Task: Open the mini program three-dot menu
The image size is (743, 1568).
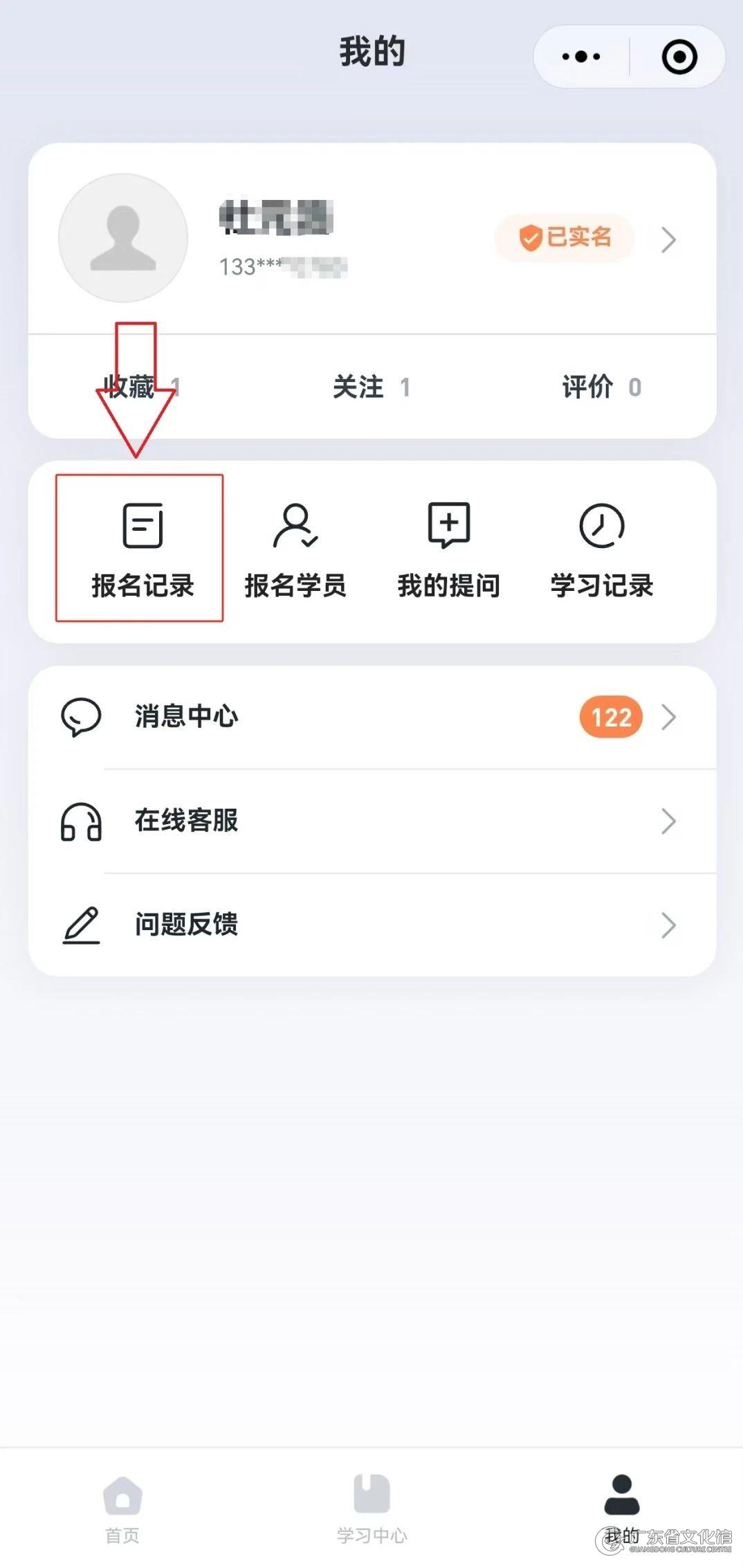Action: tap(581, 57)
